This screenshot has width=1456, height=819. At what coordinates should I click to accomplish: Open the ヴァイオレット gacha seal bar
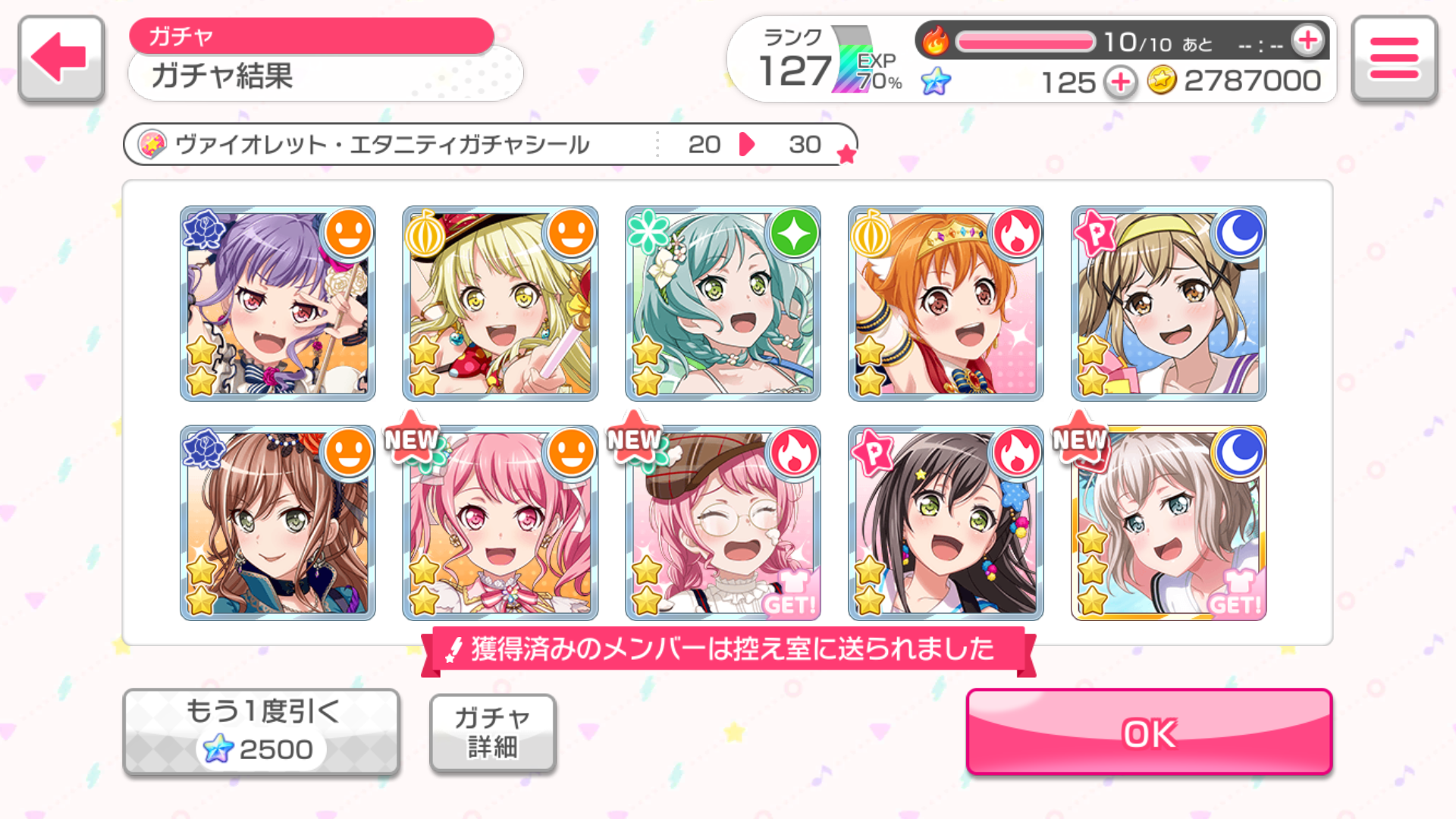490,144
